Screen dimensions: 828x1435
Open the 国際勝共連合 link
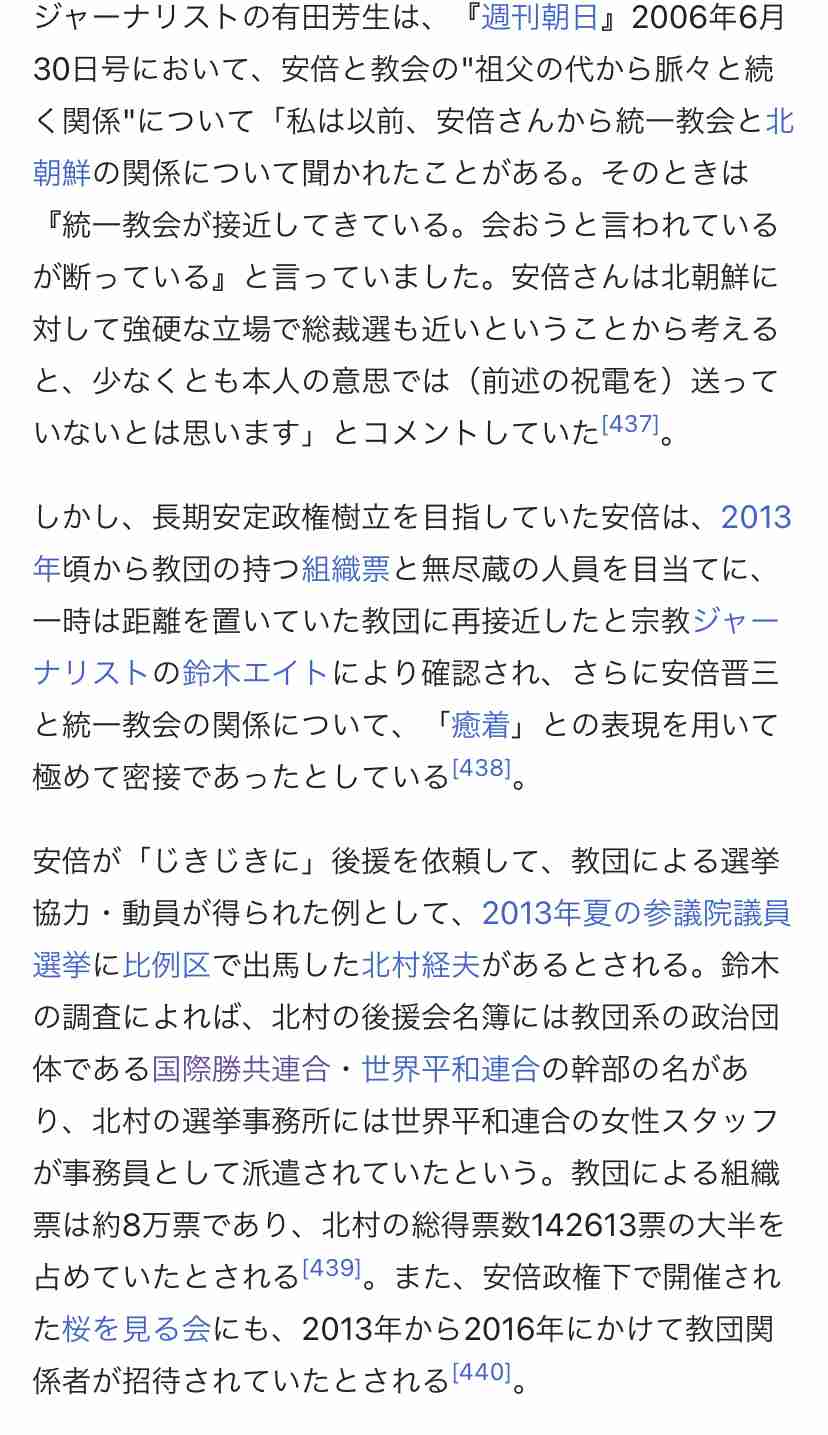[241, 1069]
